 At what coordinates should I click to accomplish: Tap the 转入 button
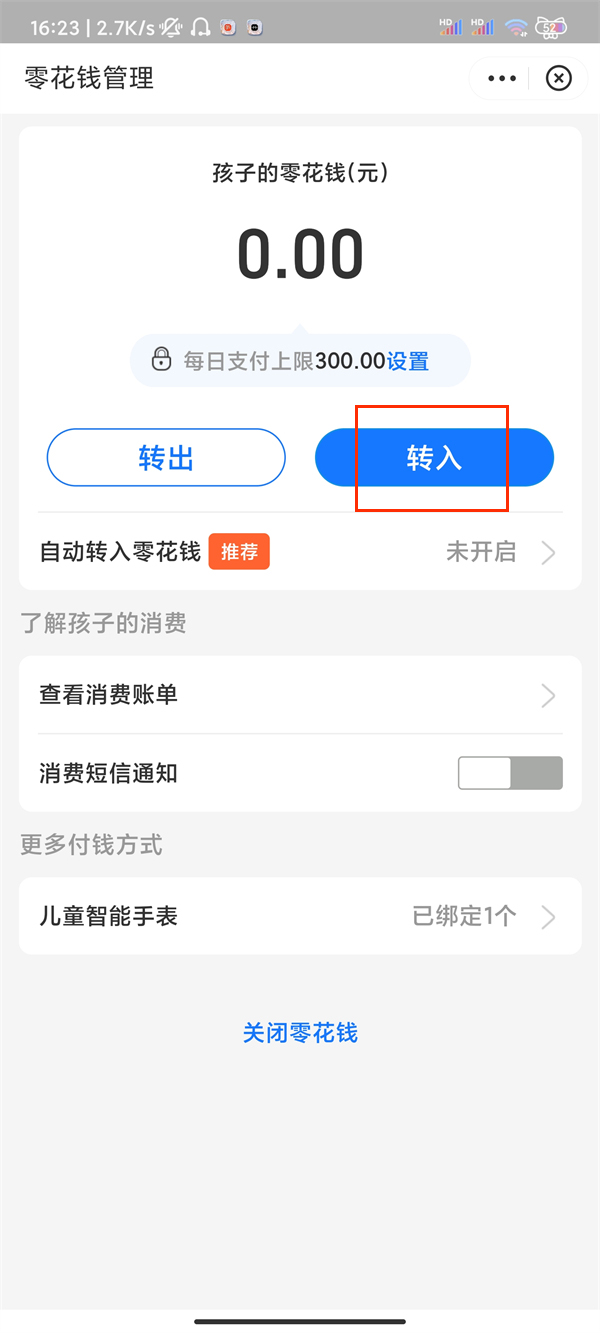pos(434,458)
